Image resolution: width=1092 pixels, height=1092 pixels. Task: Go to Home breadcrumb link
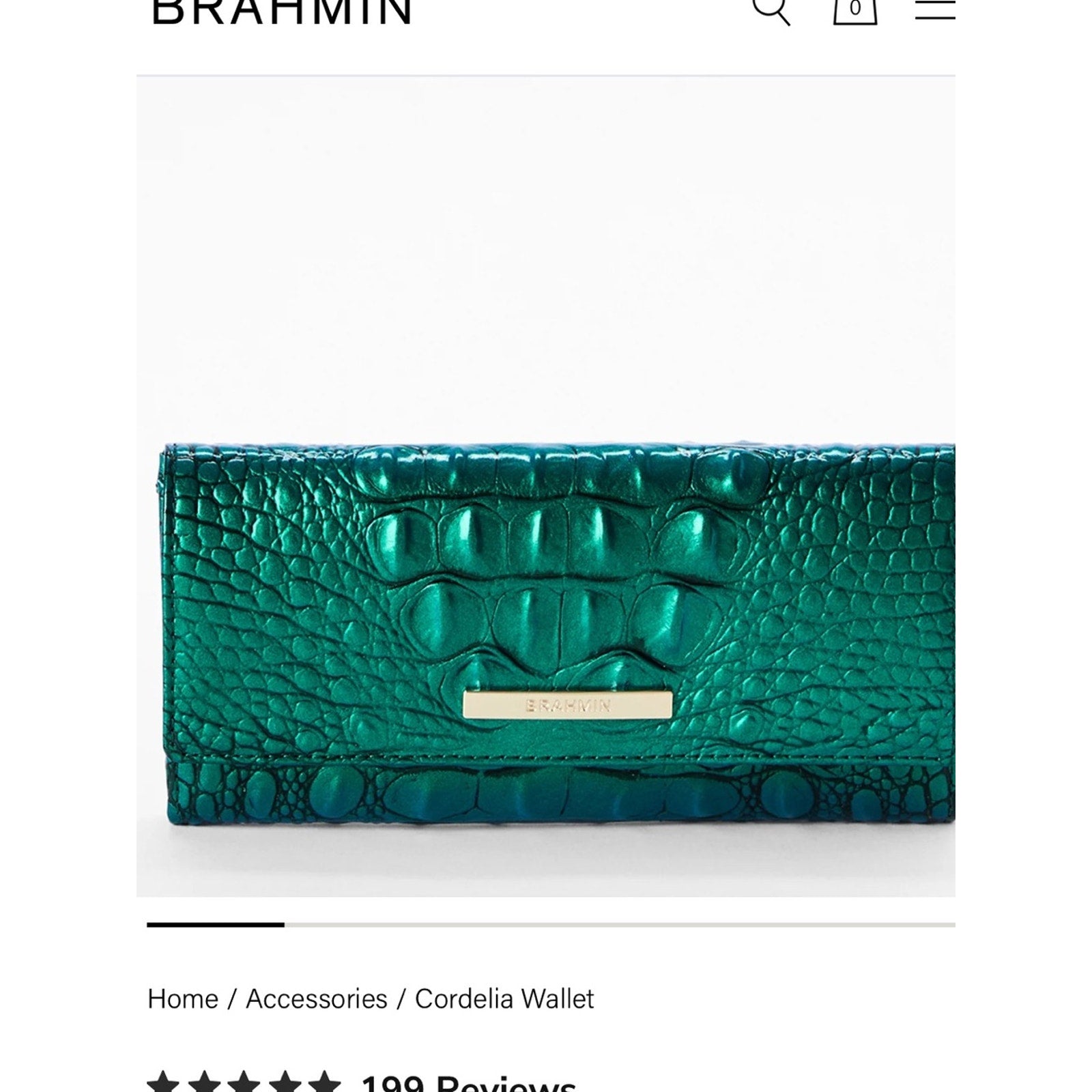click(183, 998)
